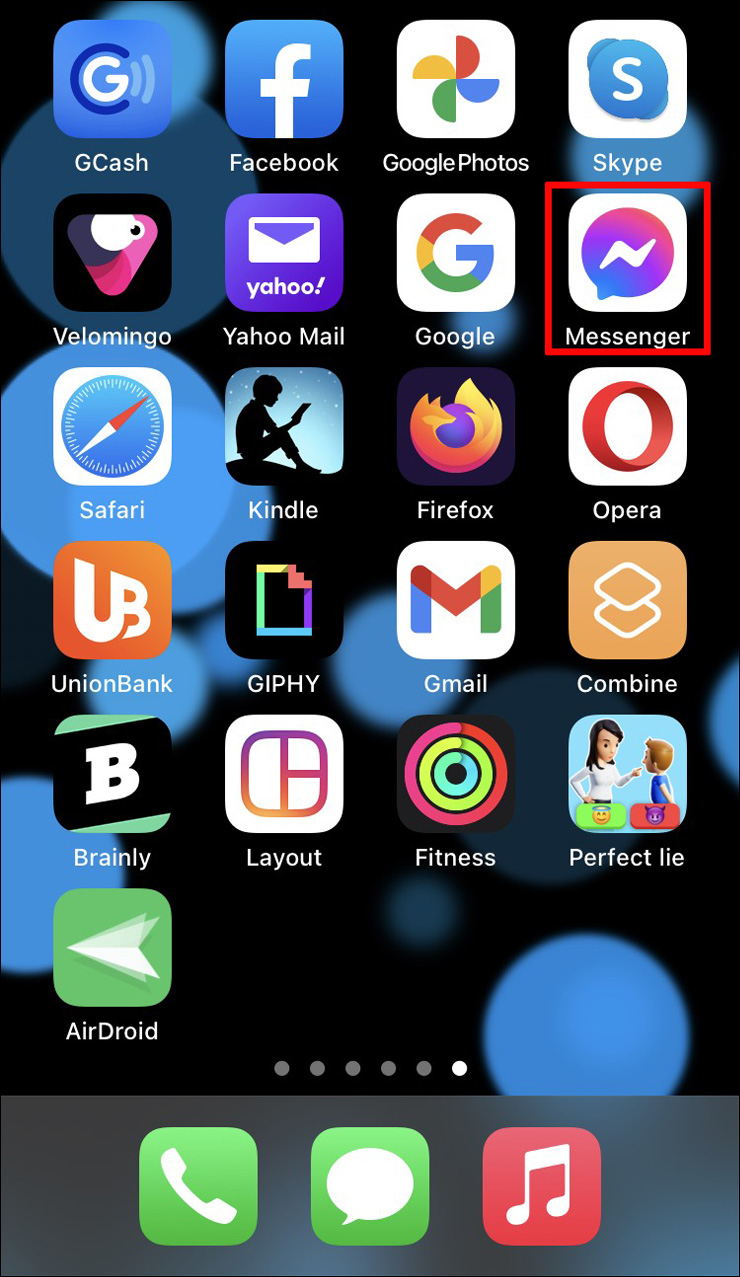The height and width of the screenshot is (1277, 740).
Task: Open Google Photos
Action: 456,80
